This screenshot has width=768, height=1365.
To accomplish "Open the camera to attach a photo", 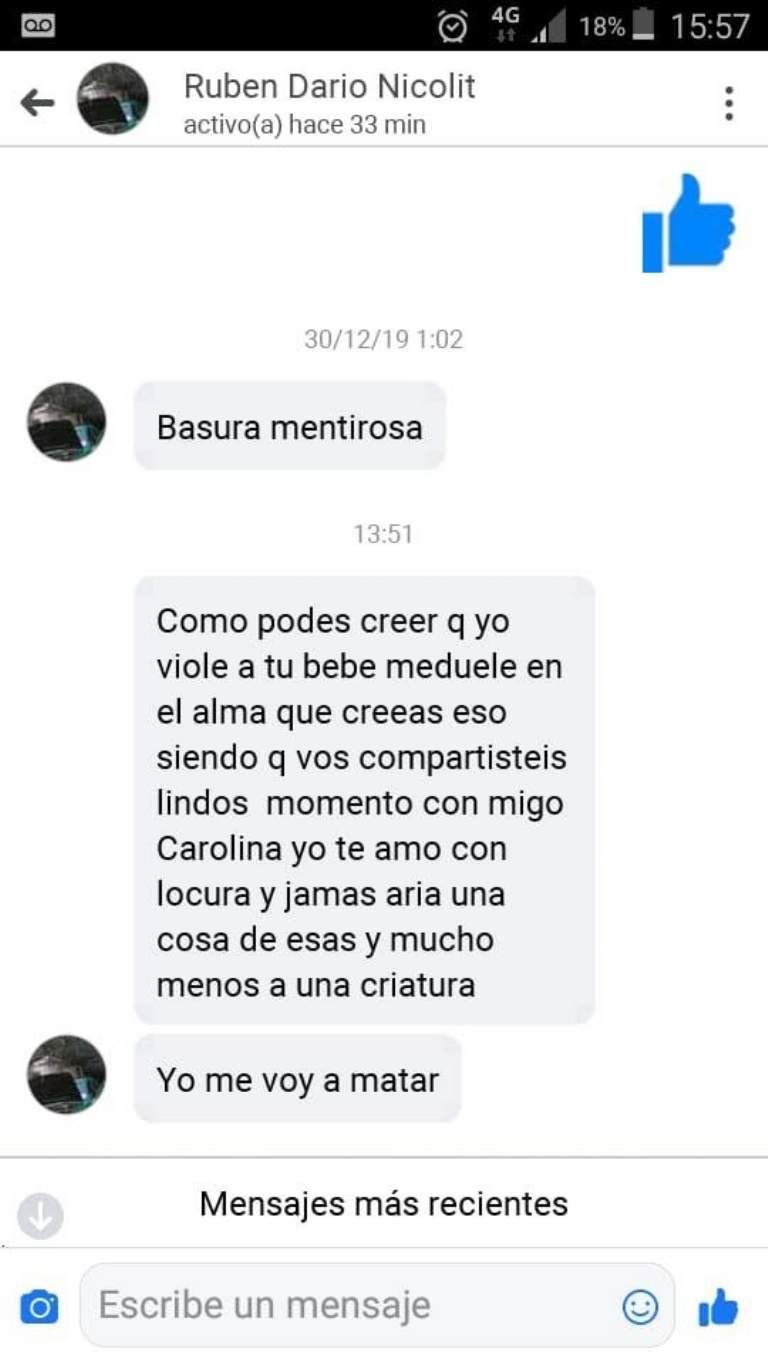I will pyautogui.click(x=40, y=1307).
